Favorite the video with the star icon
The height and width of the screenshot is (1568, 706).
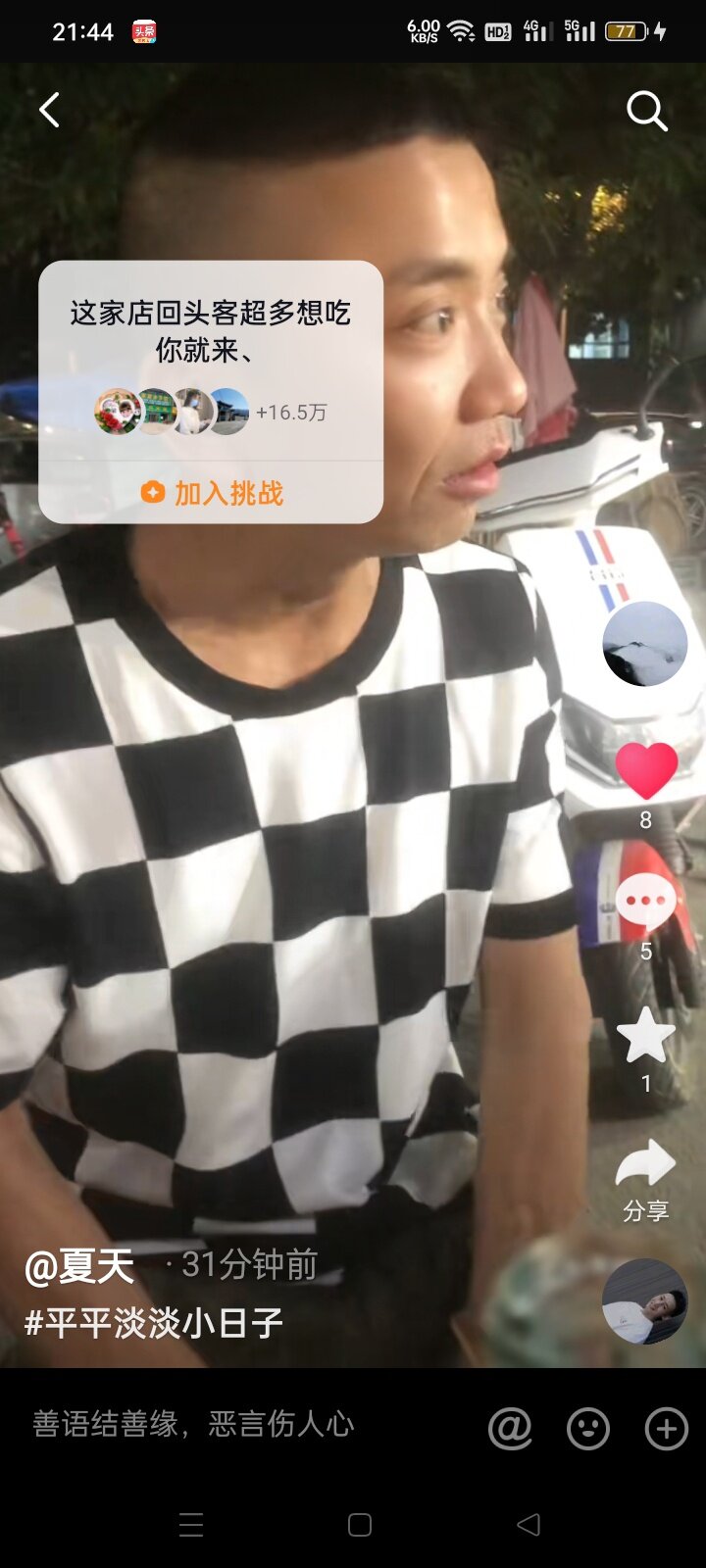[645, 1036]
